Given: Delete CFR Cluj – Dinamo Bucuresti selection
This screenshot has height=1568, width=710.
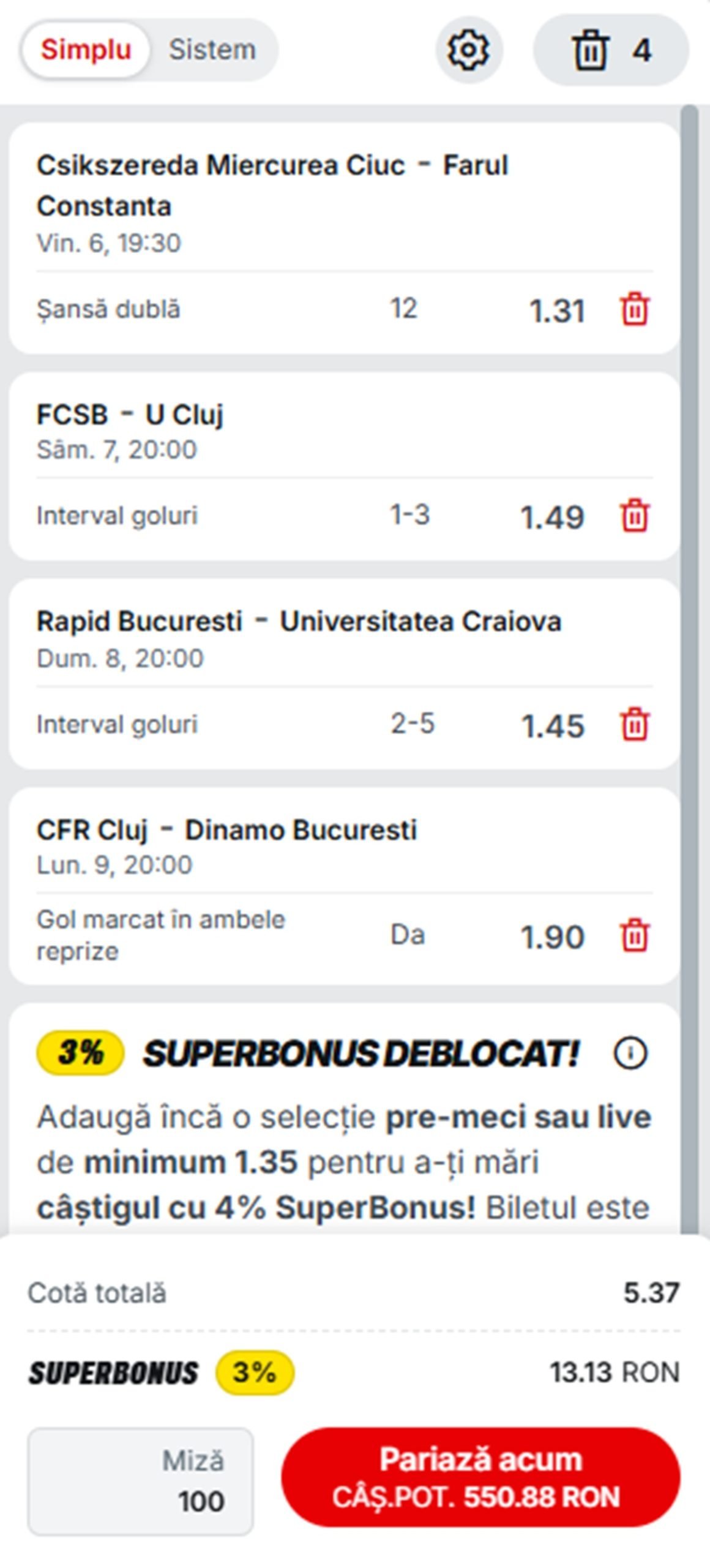Looking at the screenshot, I should pos(635,935).
